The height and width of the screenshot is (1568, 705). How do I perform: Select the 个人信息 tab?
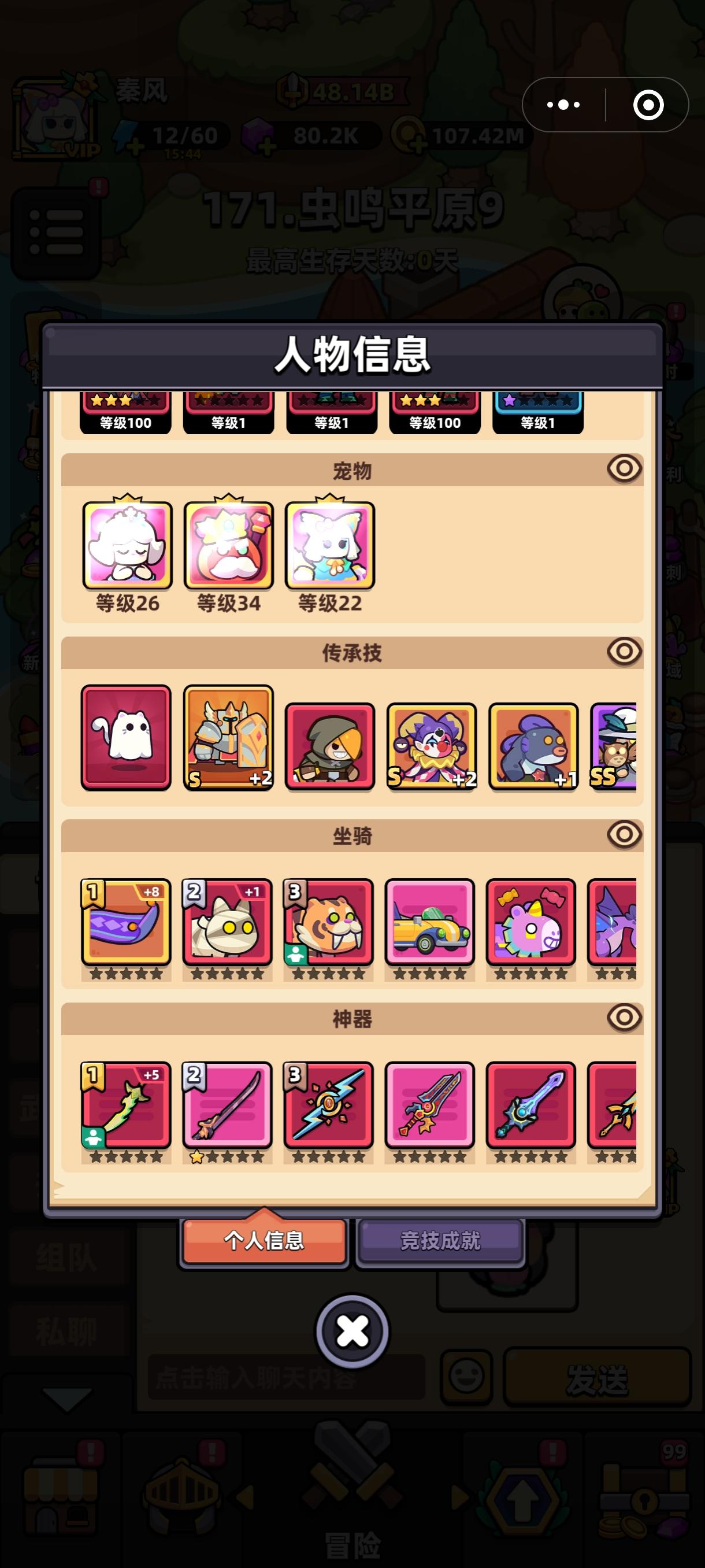click(265, 1242)
